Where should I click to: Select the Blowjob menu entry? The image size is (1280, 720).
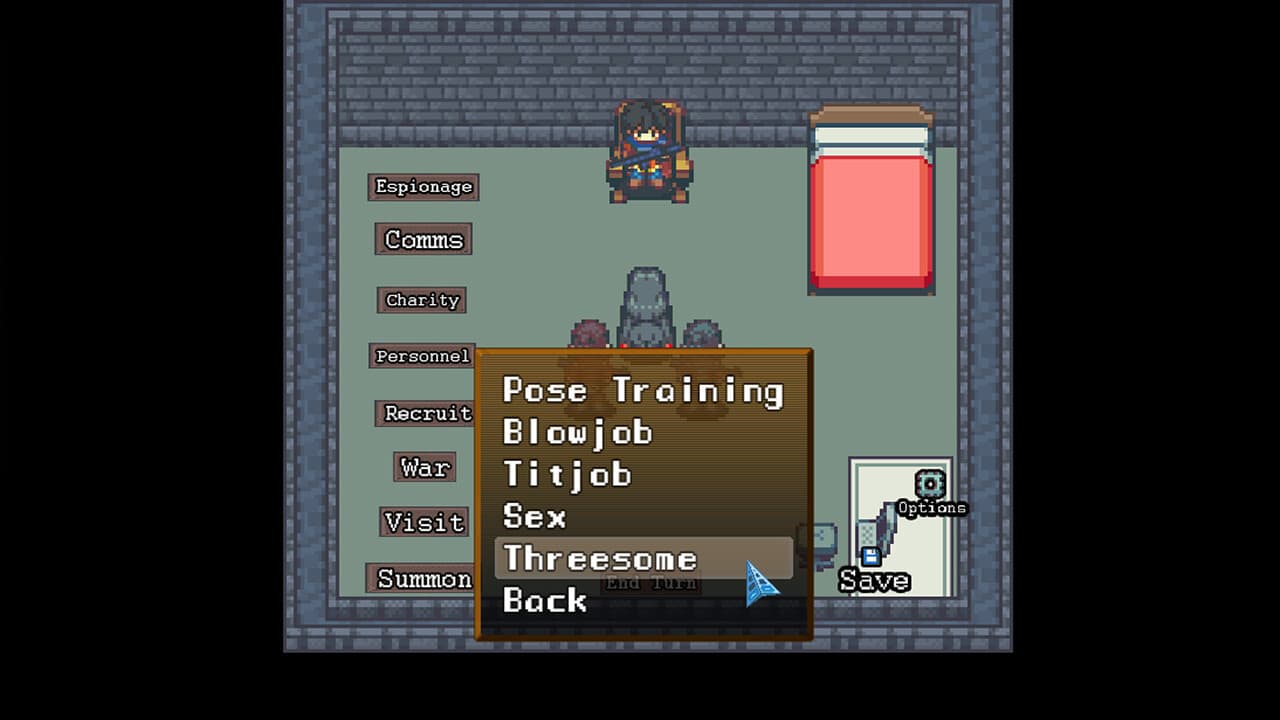tap(577, 432)
